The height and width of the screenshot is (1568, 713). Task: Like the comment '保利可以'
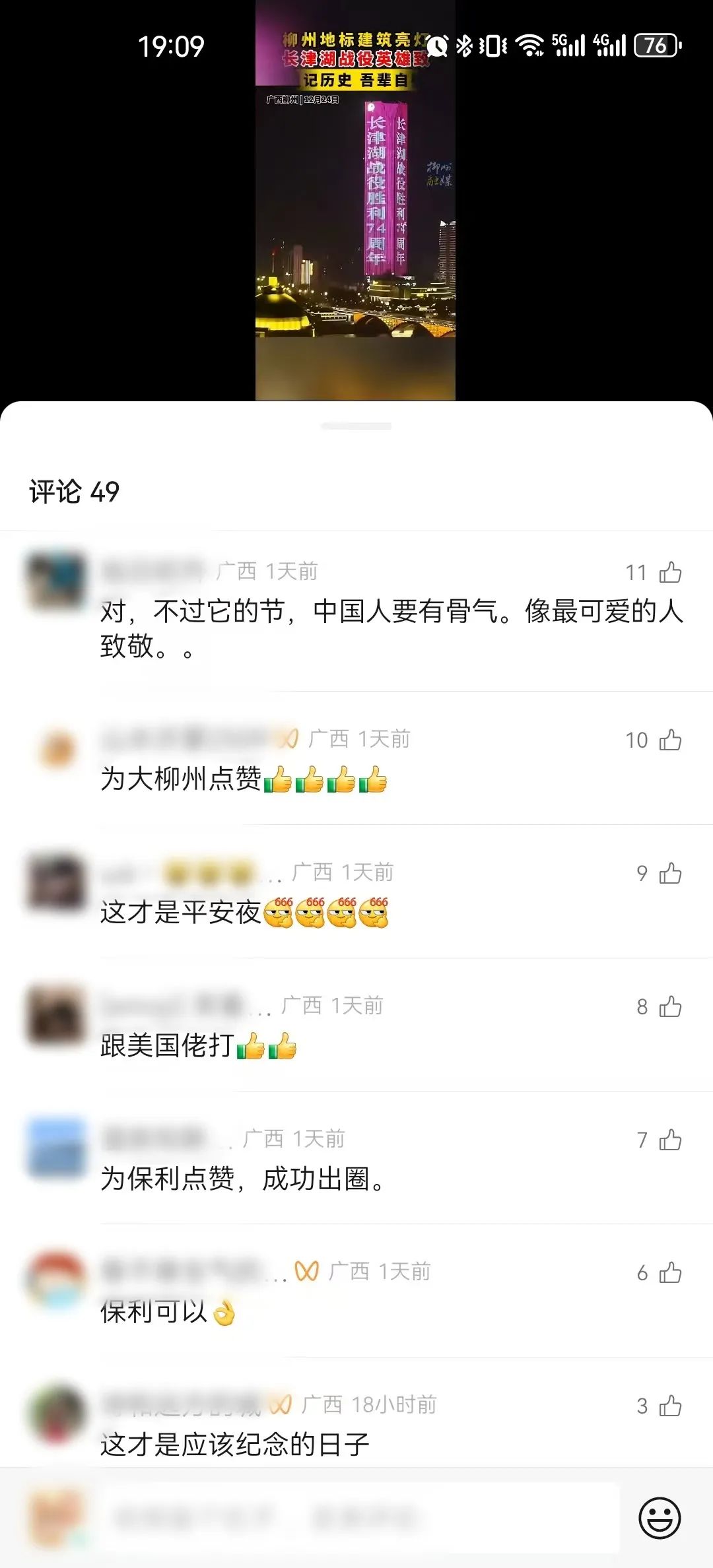670,1272
